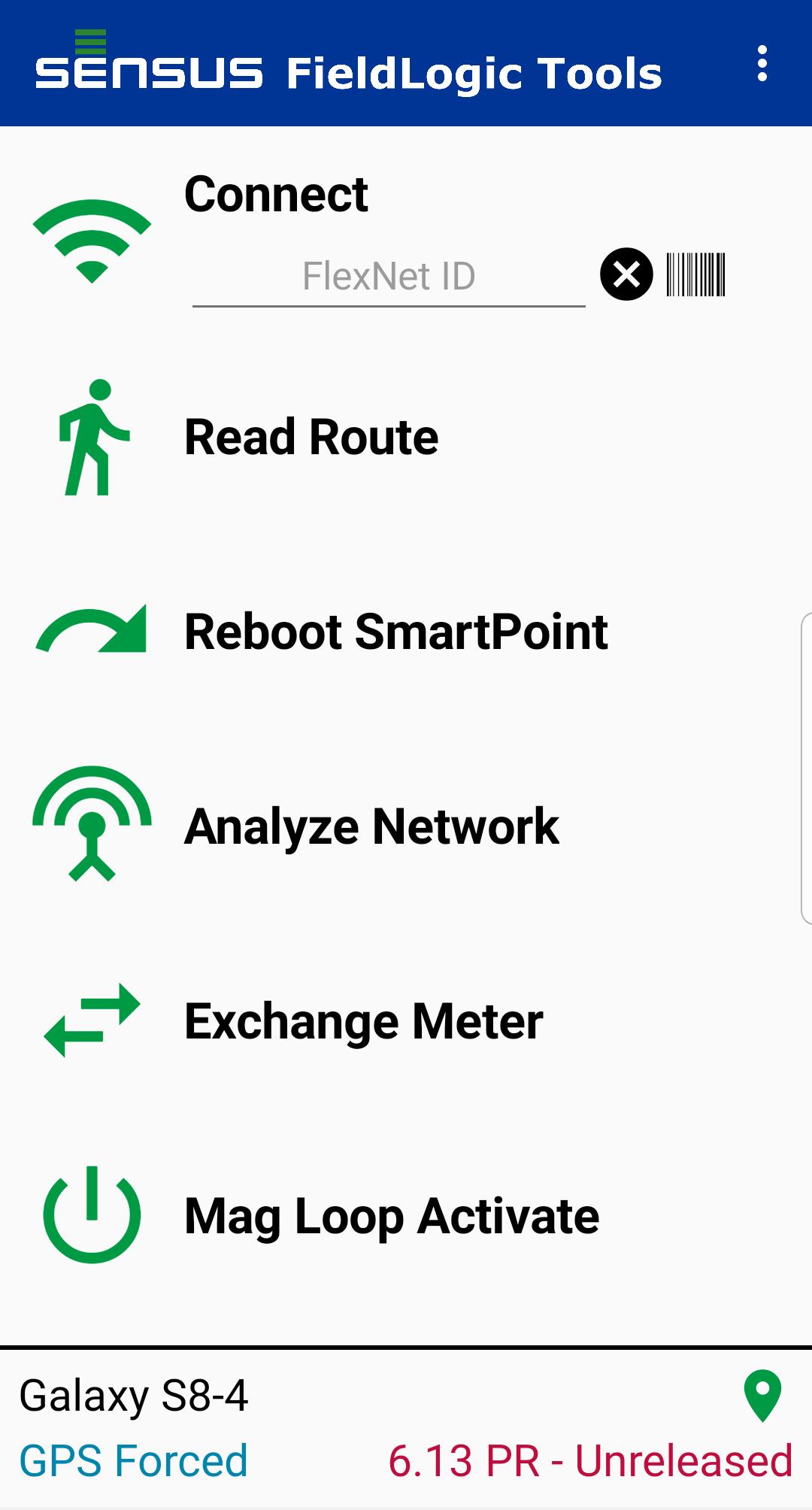Start Read Route mode
The width and height of the screenshot is (812, 1510).
pos(311,438)
